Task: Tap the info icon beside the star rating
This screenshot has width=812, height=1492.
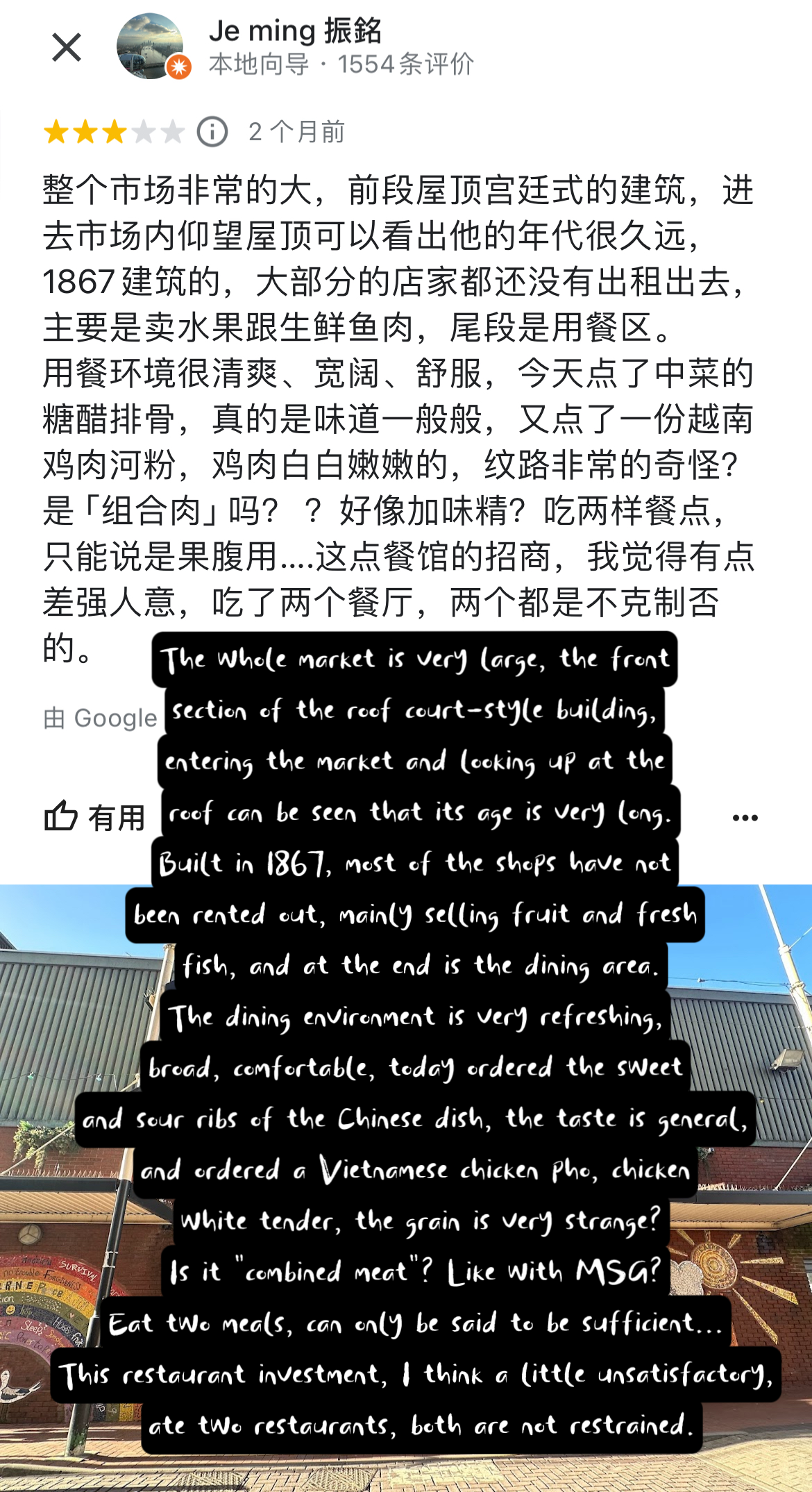Action: (212, 132)
